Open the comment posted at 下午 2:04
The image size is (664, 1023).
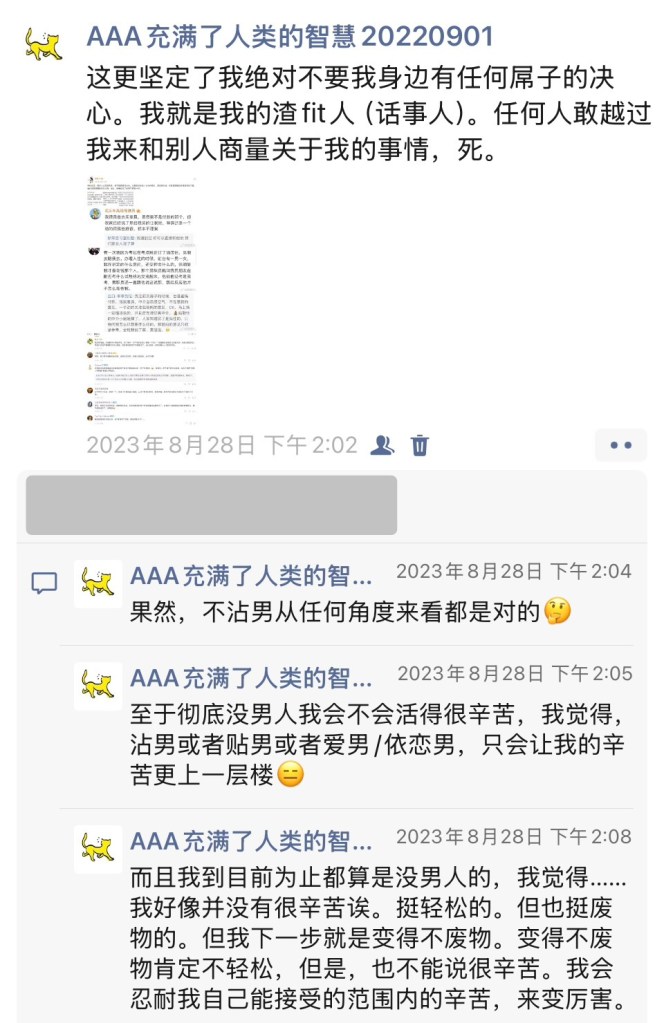[x=350, y=610]
